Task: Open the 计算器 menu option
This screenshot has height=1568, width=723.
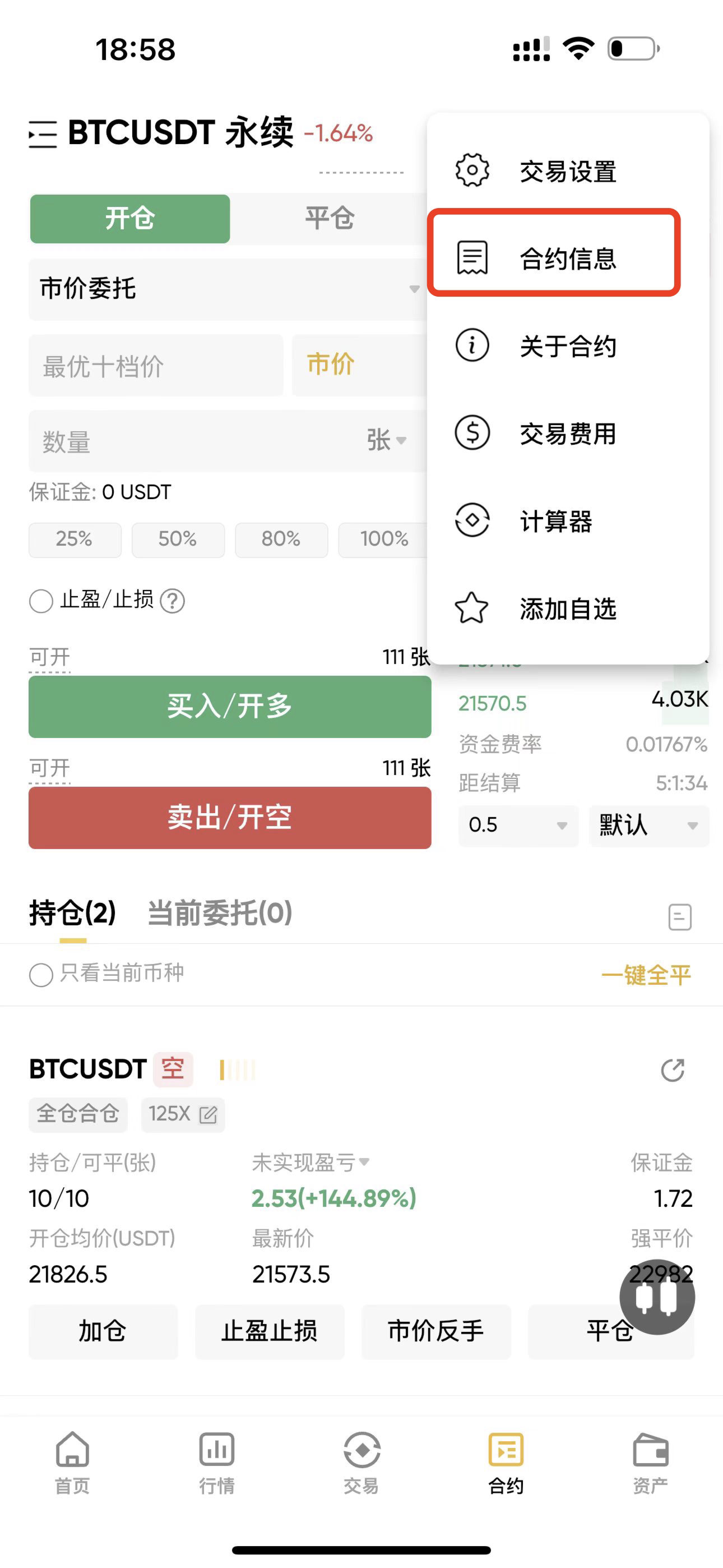Action: click(x=554, y=521)
